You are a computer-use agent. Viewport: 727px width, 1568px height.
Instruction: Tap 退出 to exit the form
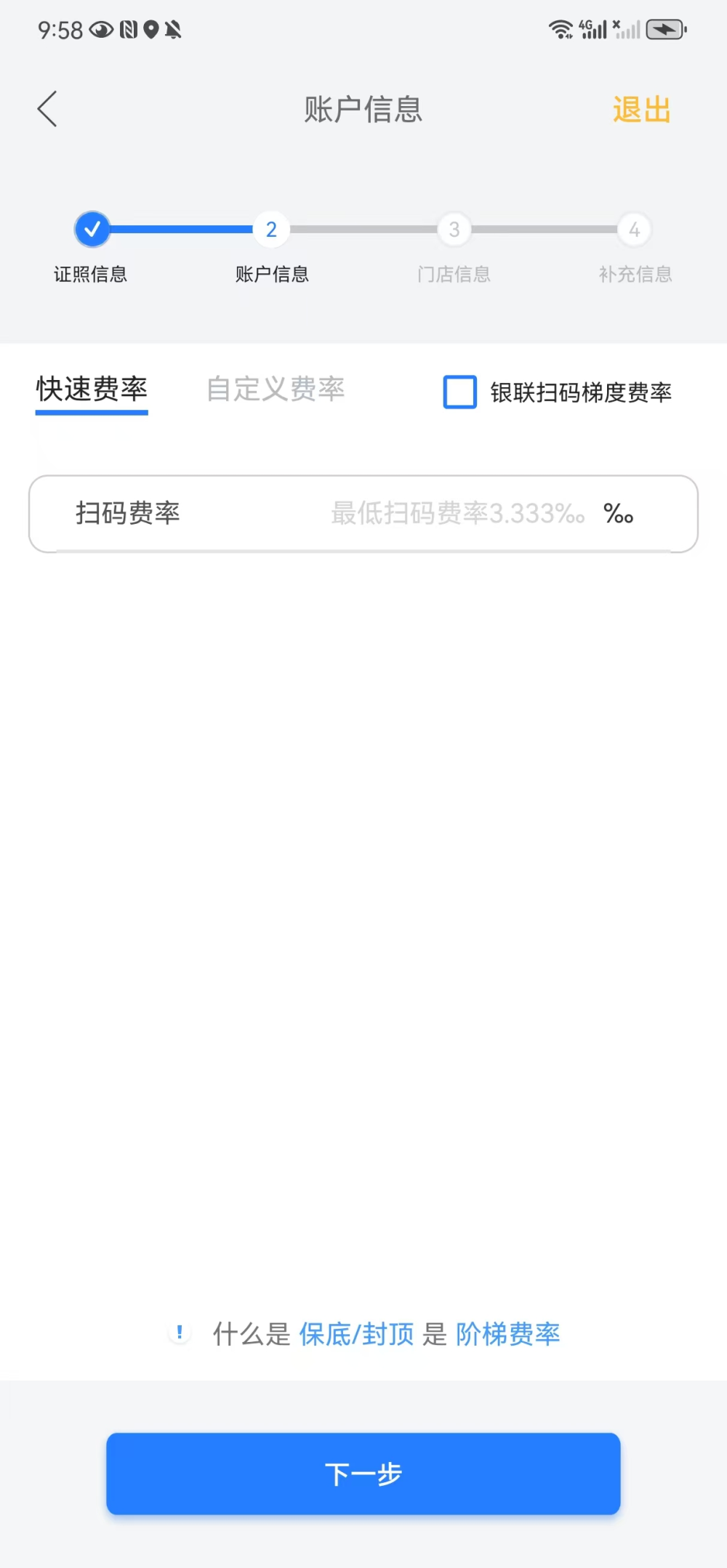coord(641,110)
